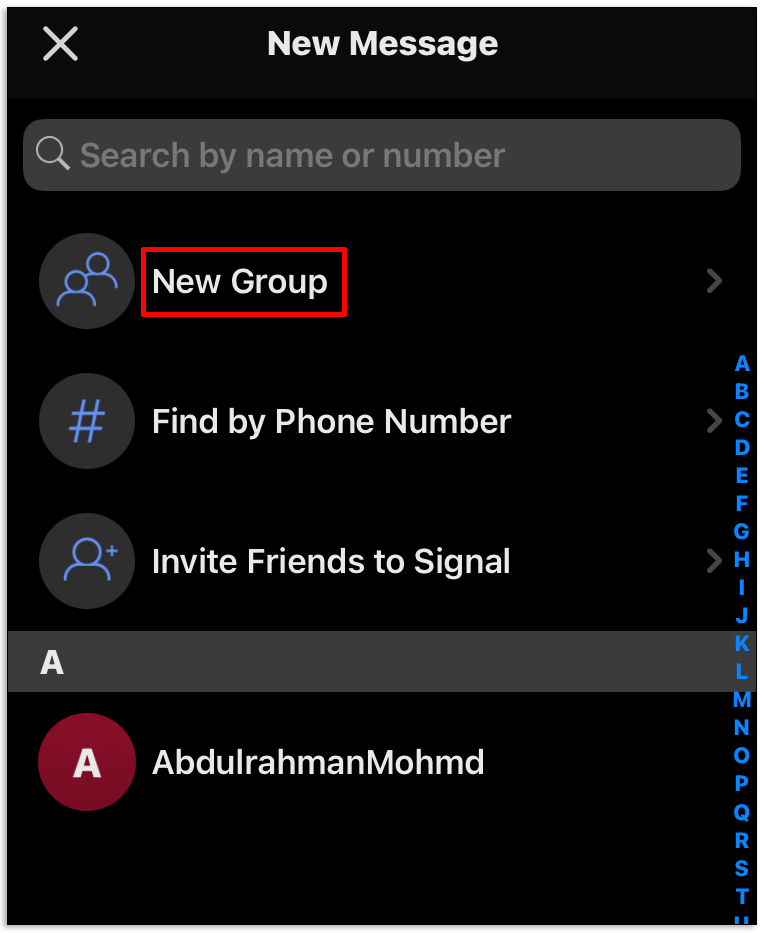This screenshot has width=765, height=933.
Task: Jump to letter M in the index
Action: [x=741, y=700]
